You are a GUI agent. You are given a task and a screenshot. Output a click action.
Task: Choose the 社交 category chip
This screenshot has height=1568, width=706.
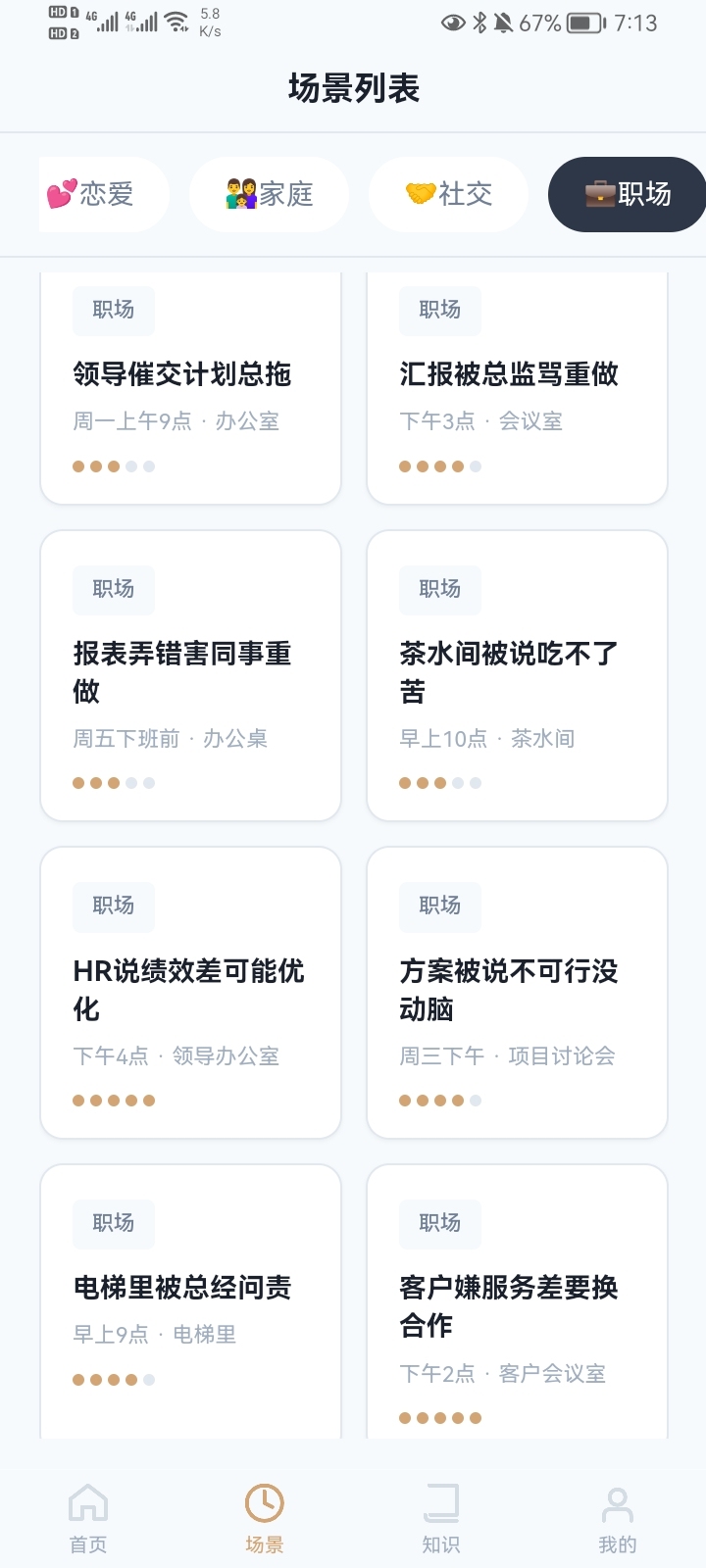448,194
